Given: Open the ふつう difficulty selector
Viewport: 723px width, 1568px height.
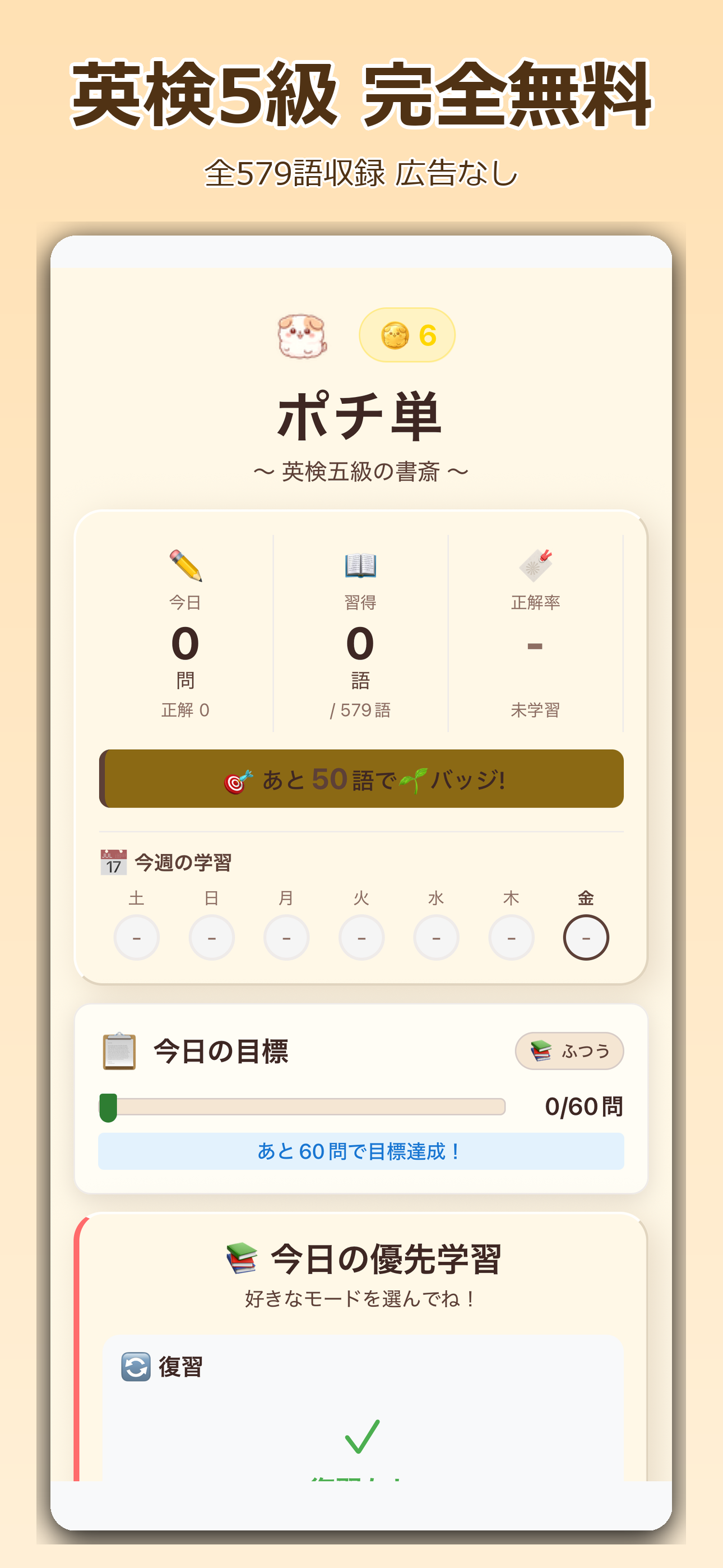Looking at the screenshot, I should coord(569,1050).
